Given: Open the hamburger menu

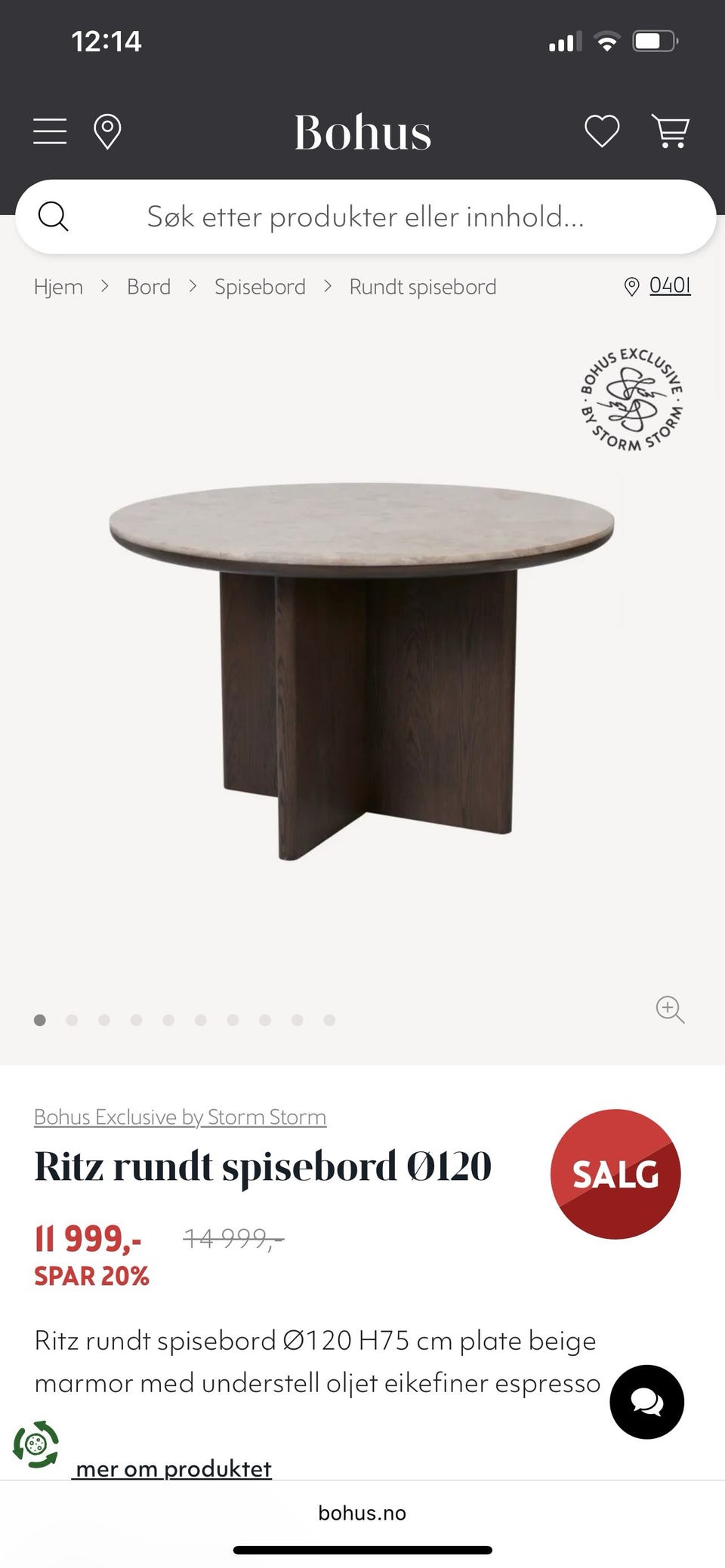Looking at the screenshot, I should click(50, 131).
